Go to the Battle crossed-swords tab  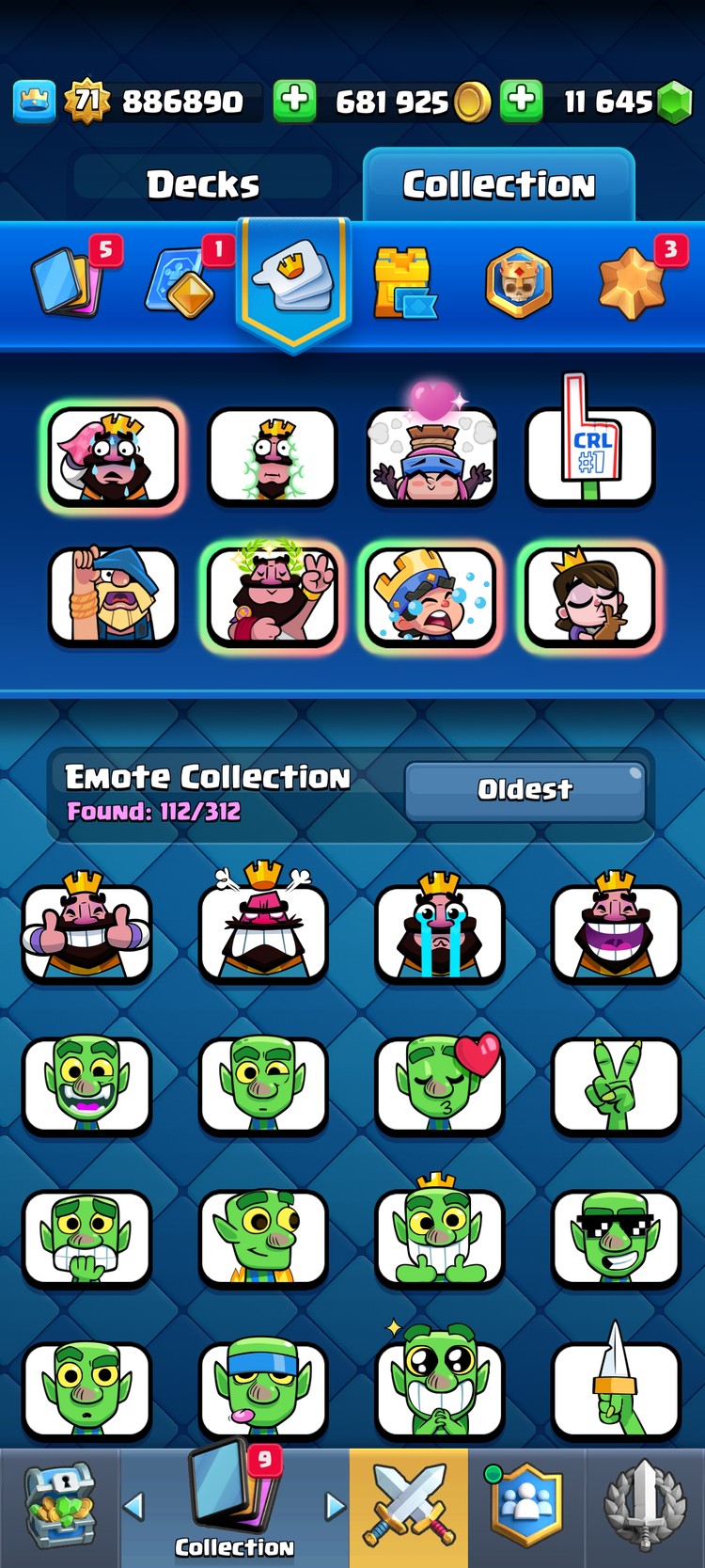409,1507
